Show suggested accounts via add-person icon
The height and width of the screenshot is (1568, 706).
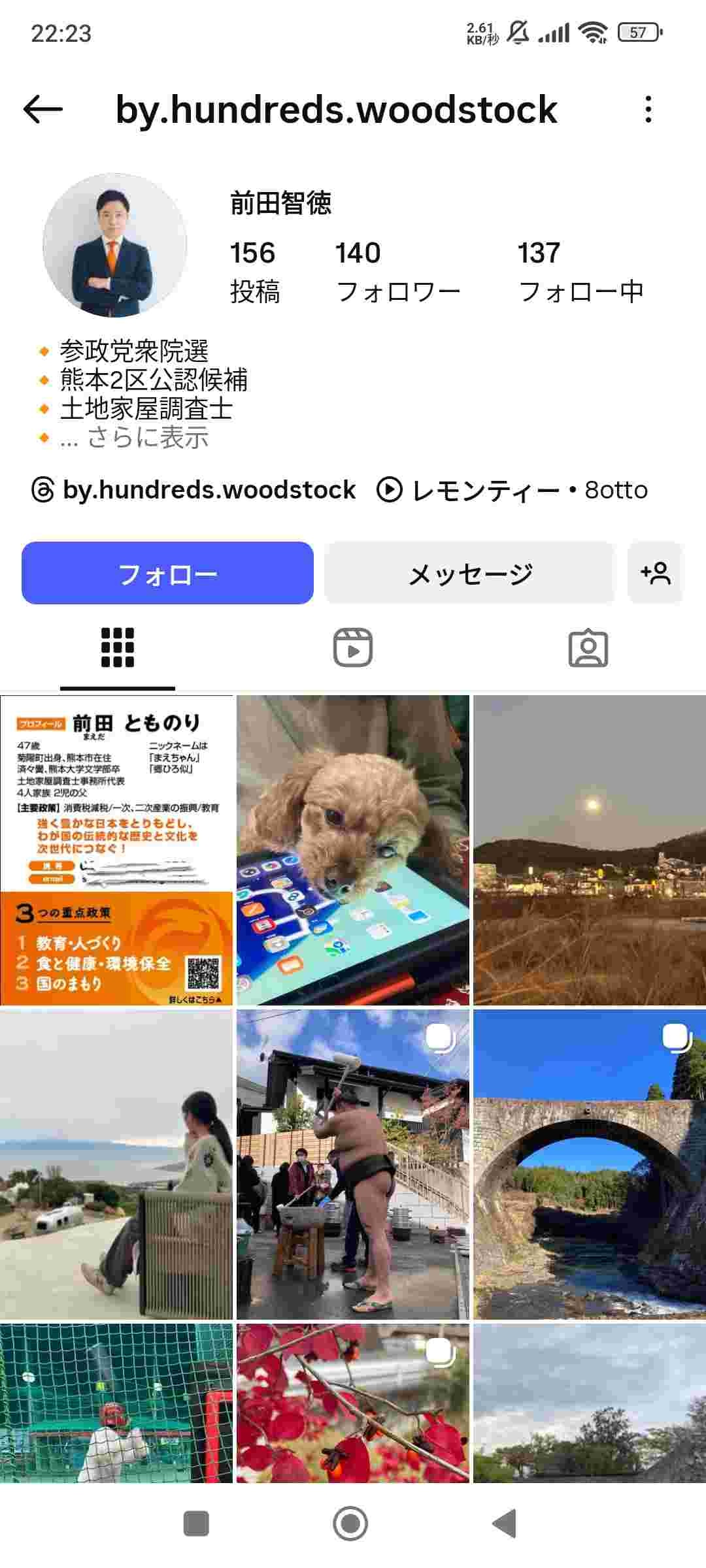655,573
